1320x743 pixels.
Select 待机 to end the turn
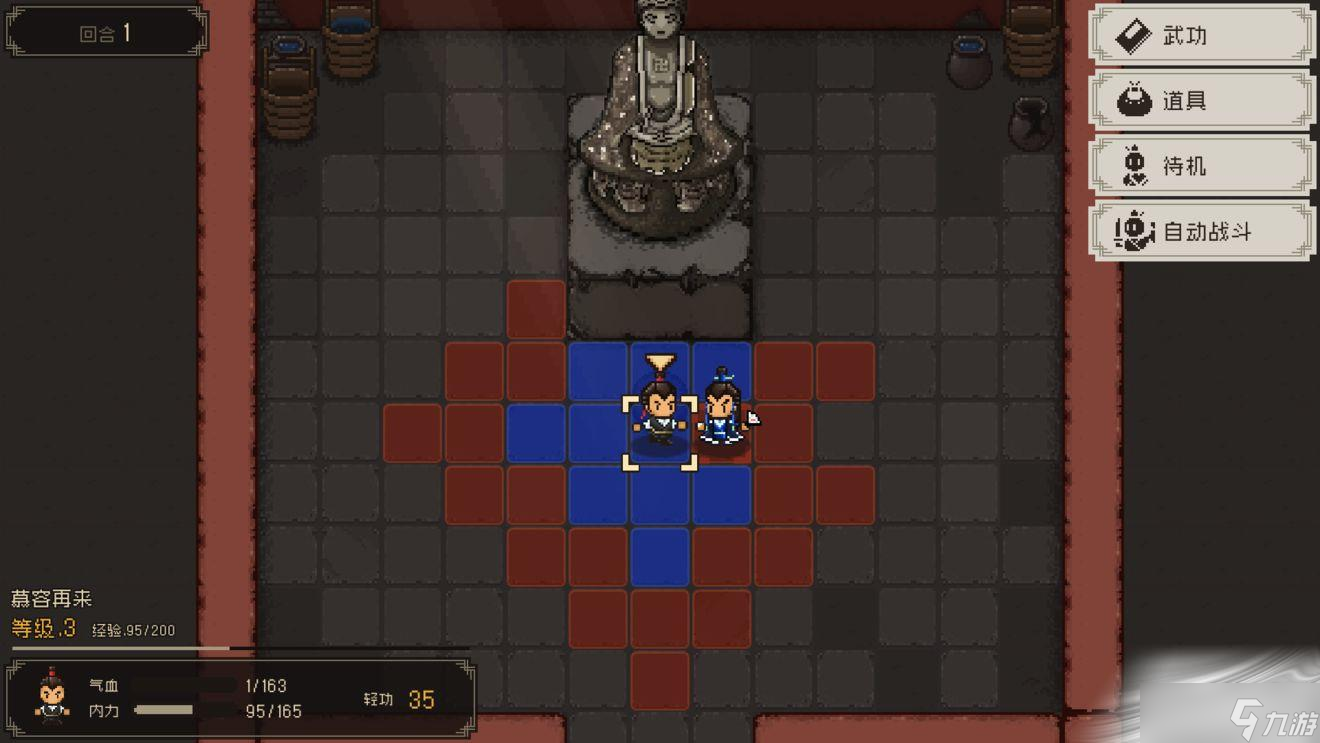tap(1201, 166)
